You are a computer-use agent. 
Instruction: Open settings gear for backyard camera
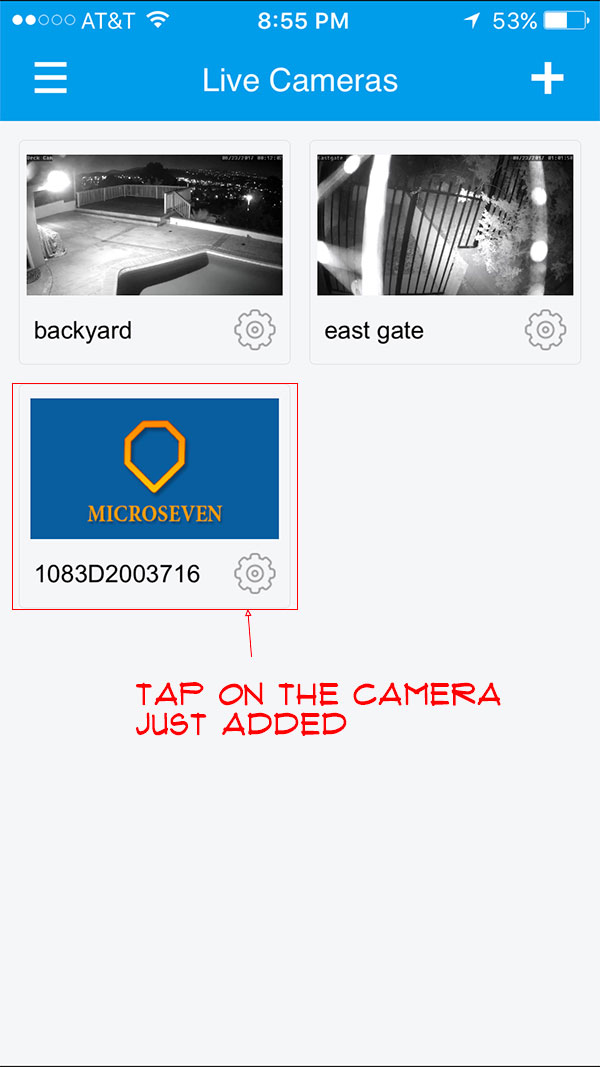[255, 330]
